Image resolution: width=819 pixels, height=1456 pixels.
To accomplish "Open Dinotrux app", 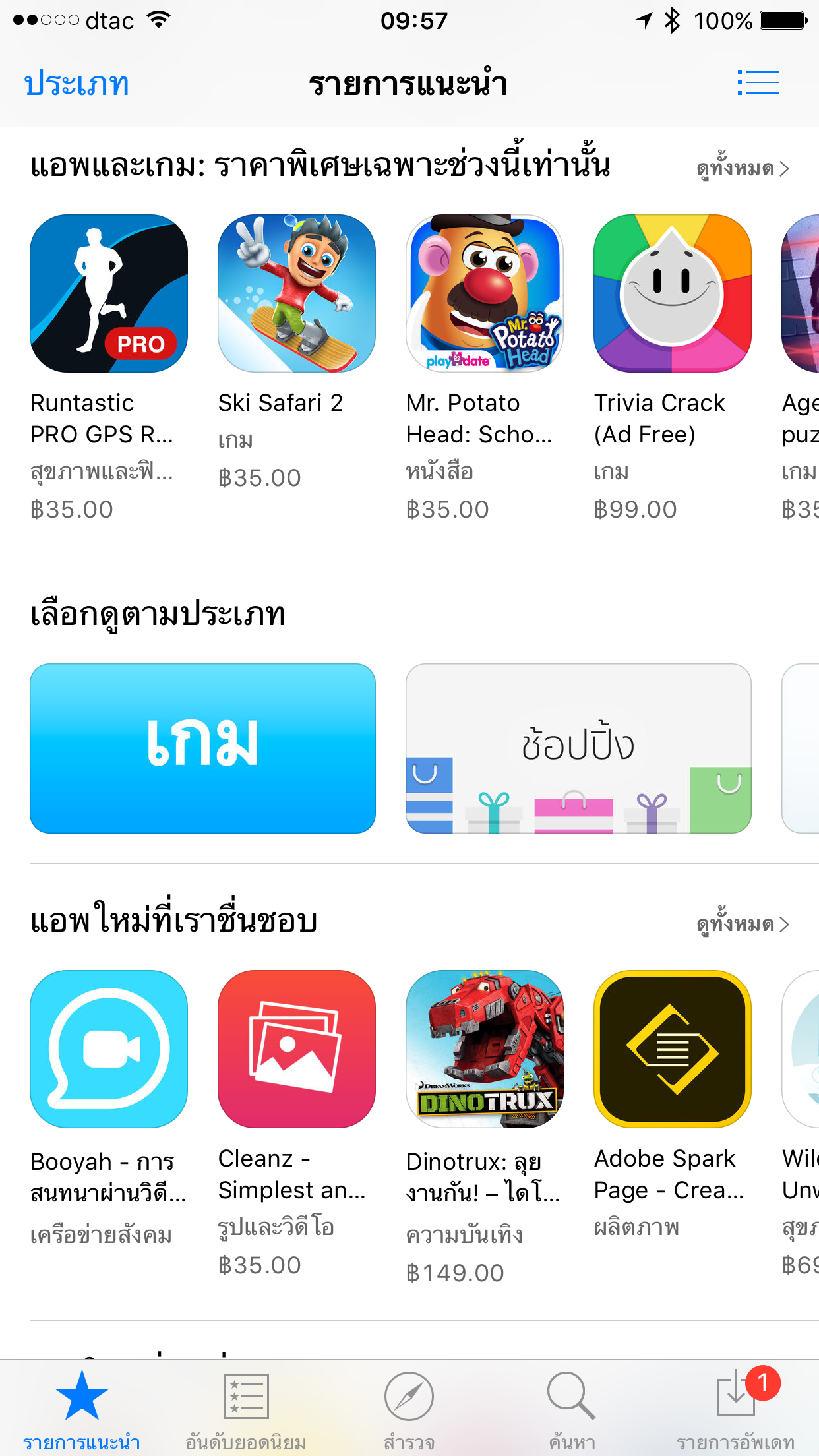I will coord(485,1049).
